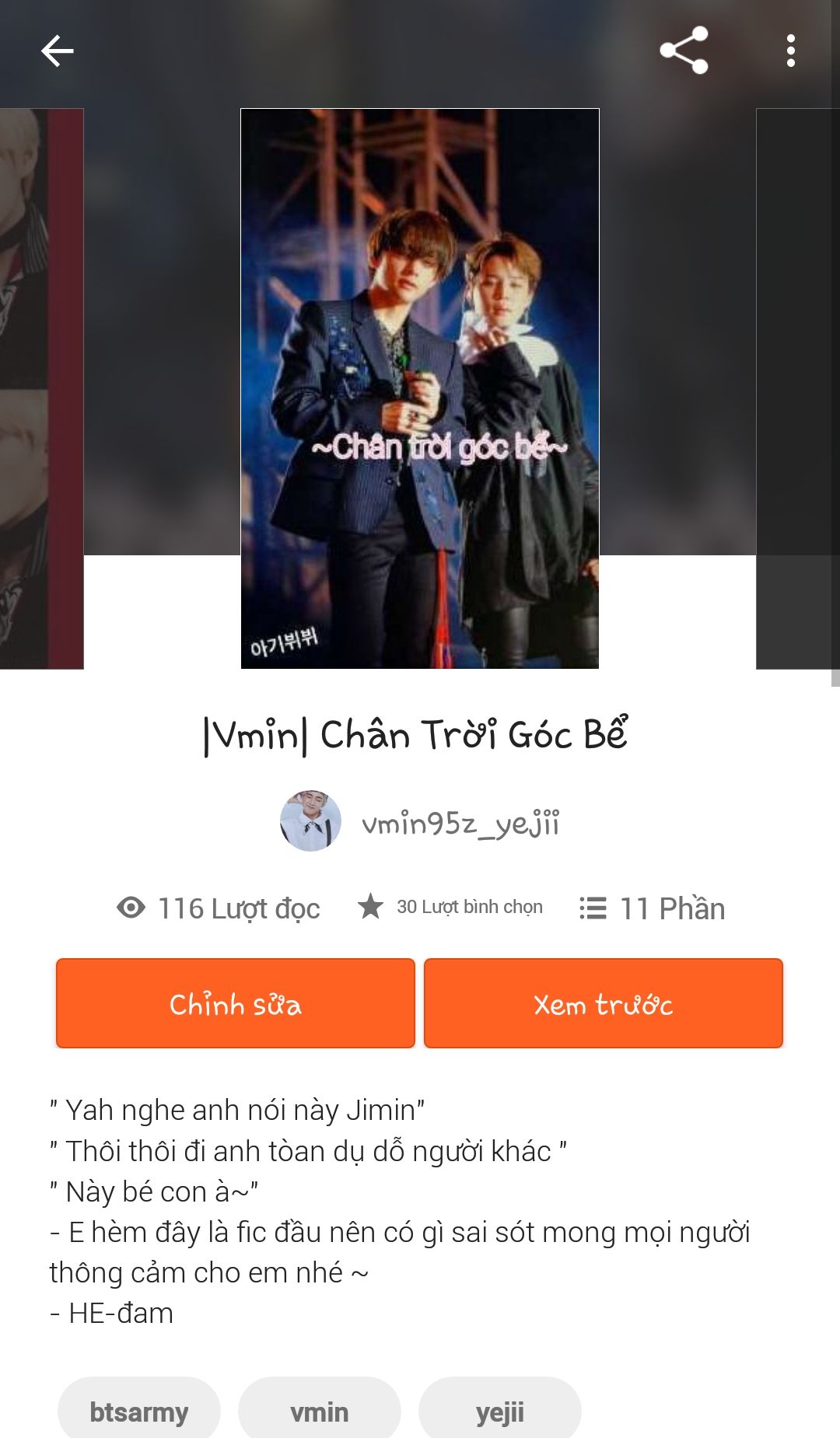Open the 11 Phần chapter list

click(x=652, y=908)
